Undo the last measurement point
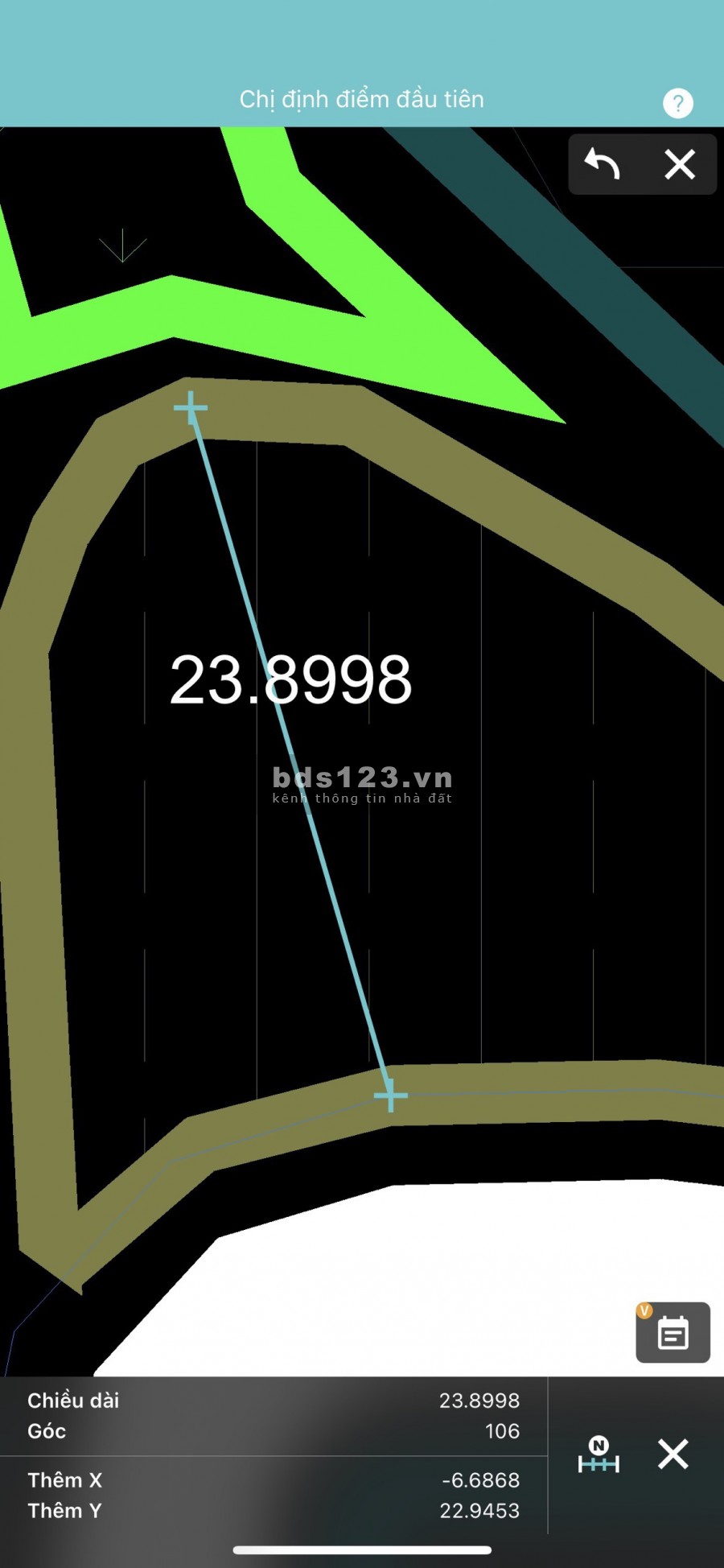 (x=602, y=164)
